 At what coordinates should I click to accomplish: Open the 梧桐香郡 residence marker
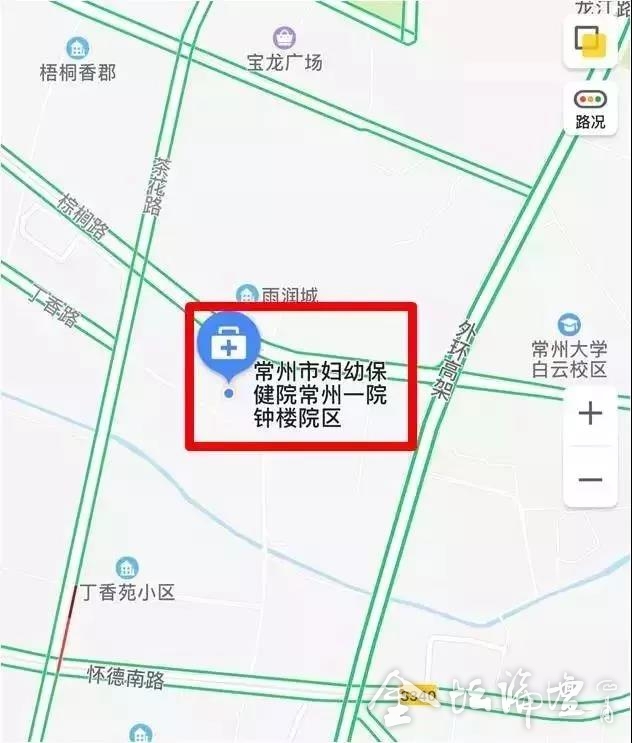click(76, 48)
